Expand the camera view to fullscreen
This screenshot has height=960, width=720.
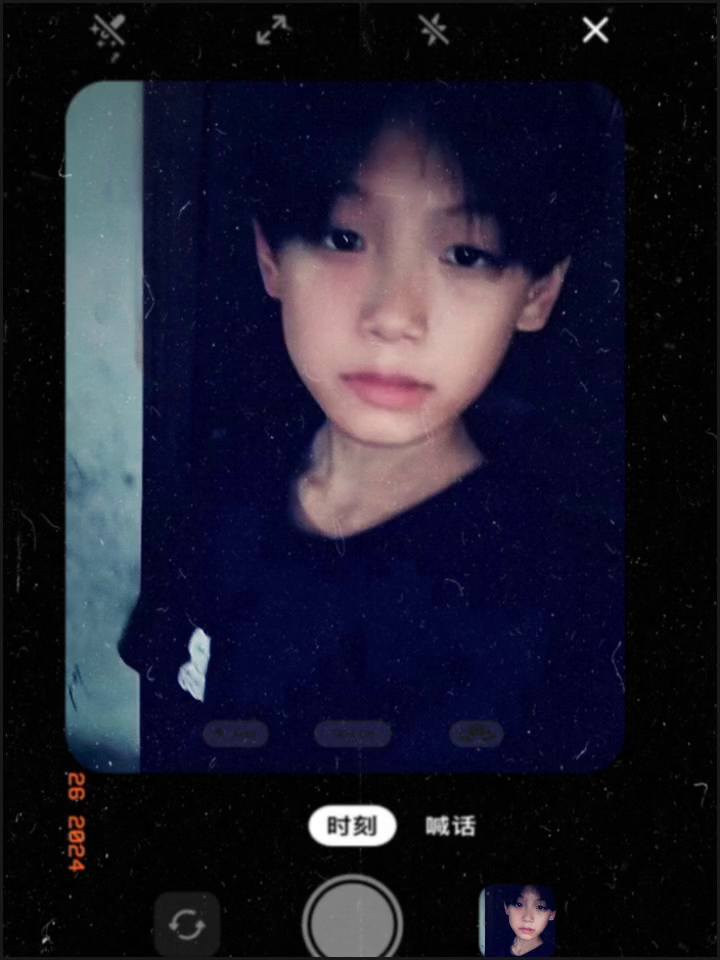pyautogui.click(x=272, y=30)
